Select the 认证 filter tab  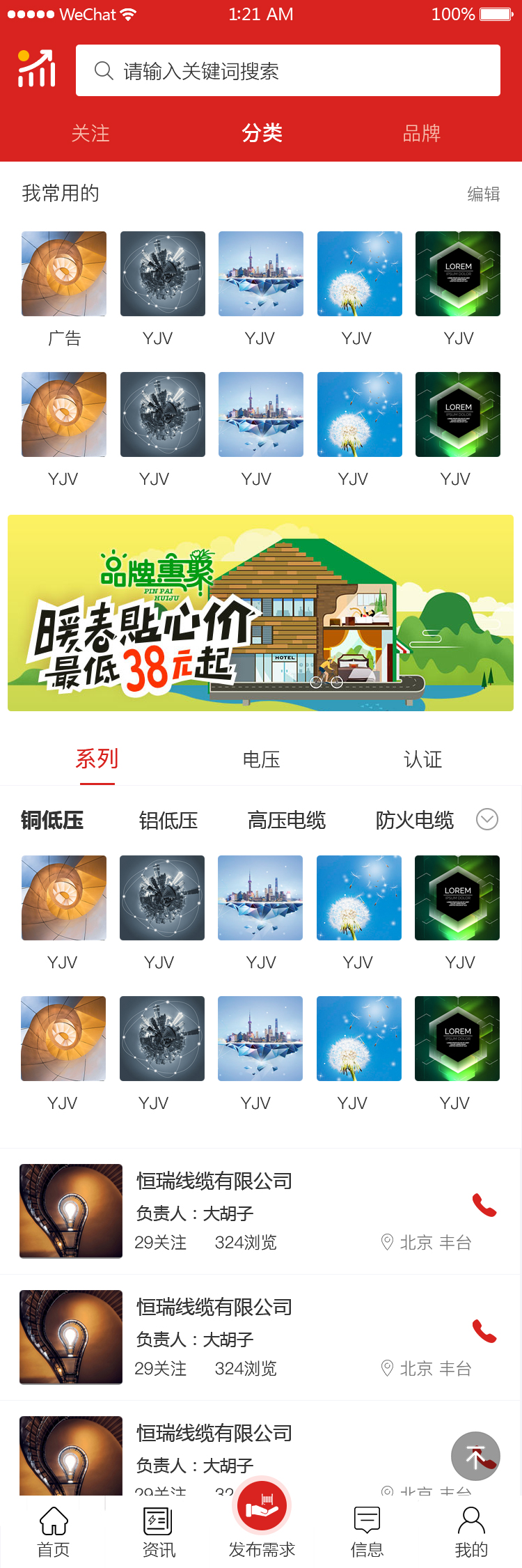[422, 759]
